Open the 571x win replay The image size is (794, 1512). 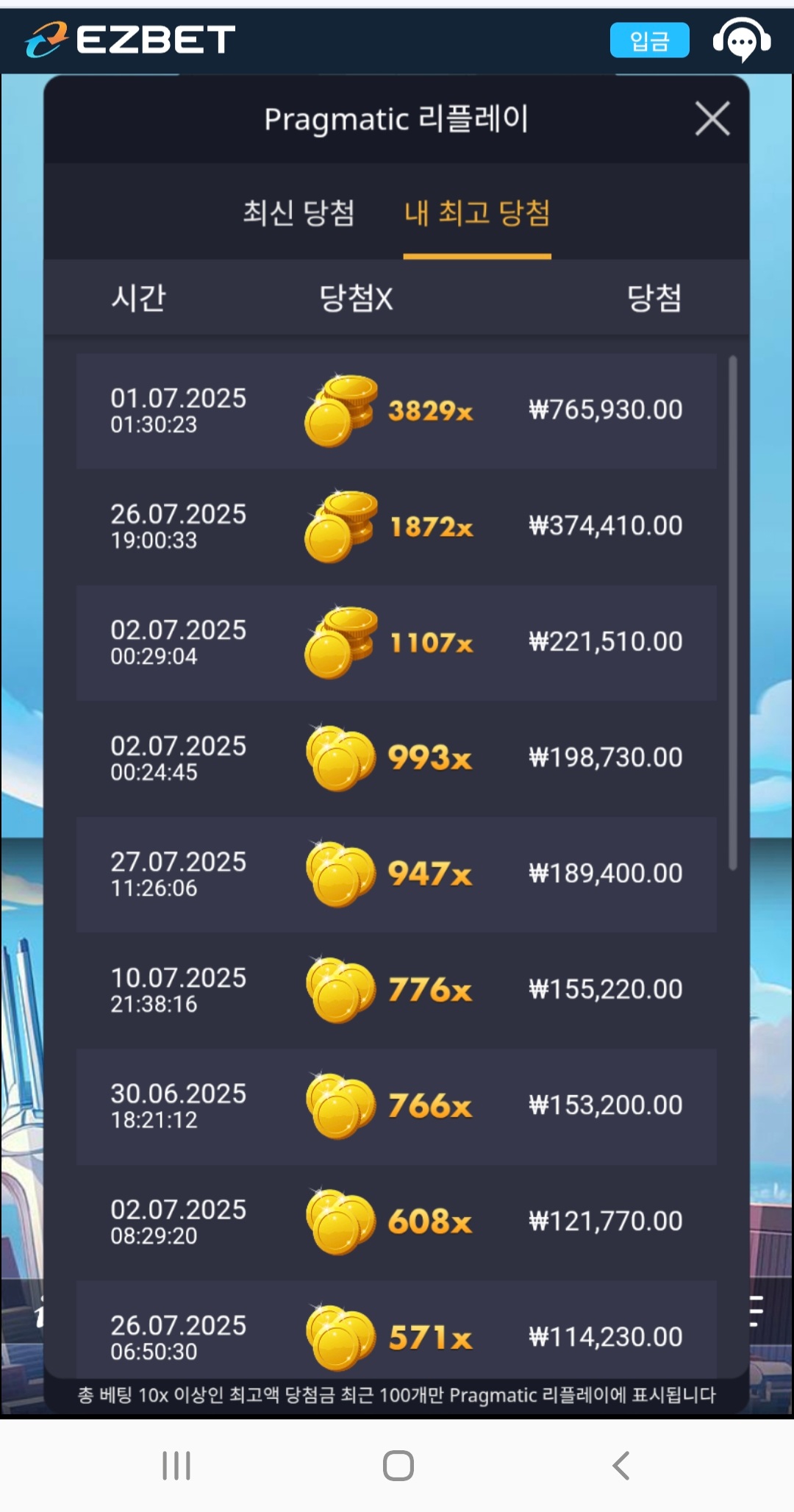pyautogui.click(x=396, y=1330)
